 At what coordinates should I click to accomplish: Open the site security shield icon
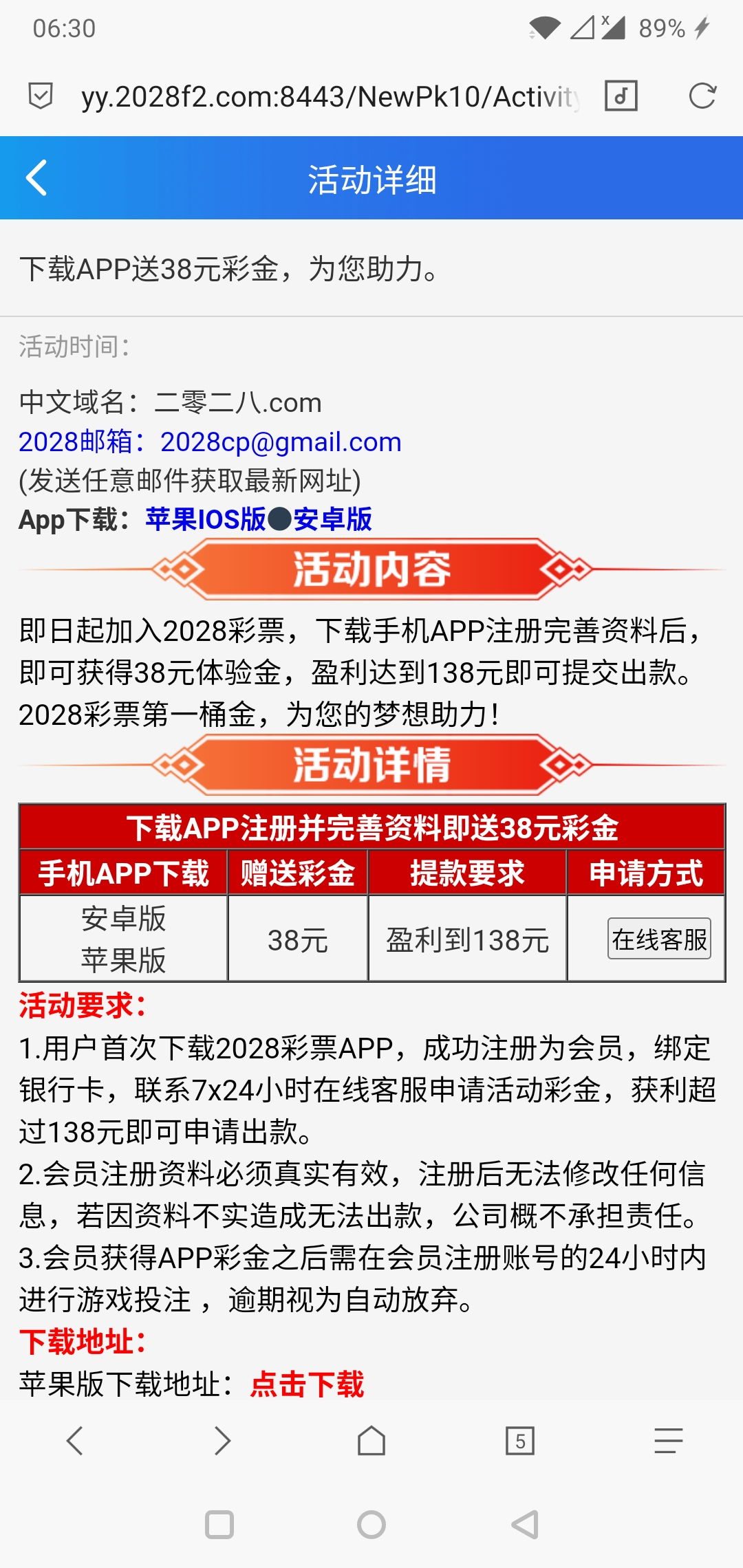[x=41, y=96]
